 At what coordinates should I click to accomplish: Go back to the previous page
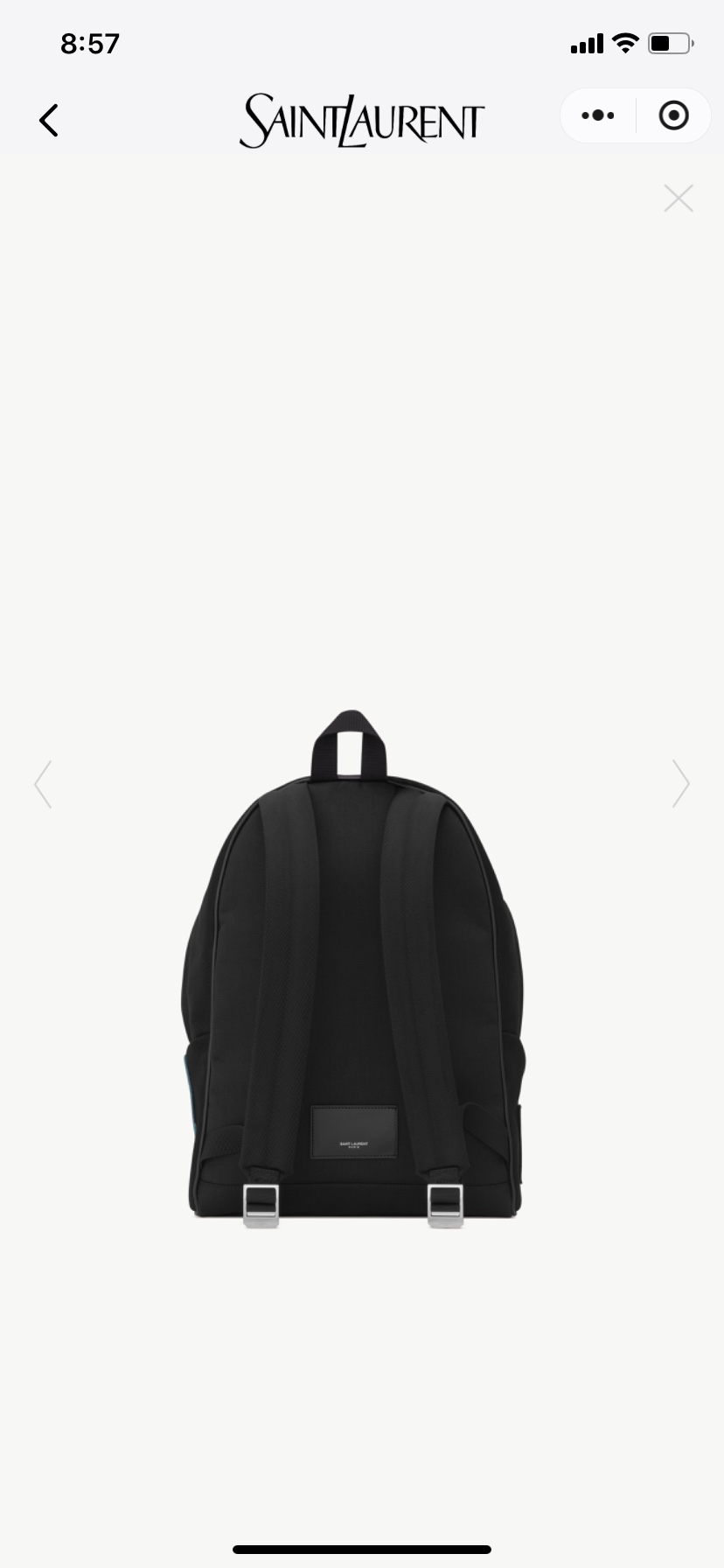pyautogui.click(x=49, y=120)
